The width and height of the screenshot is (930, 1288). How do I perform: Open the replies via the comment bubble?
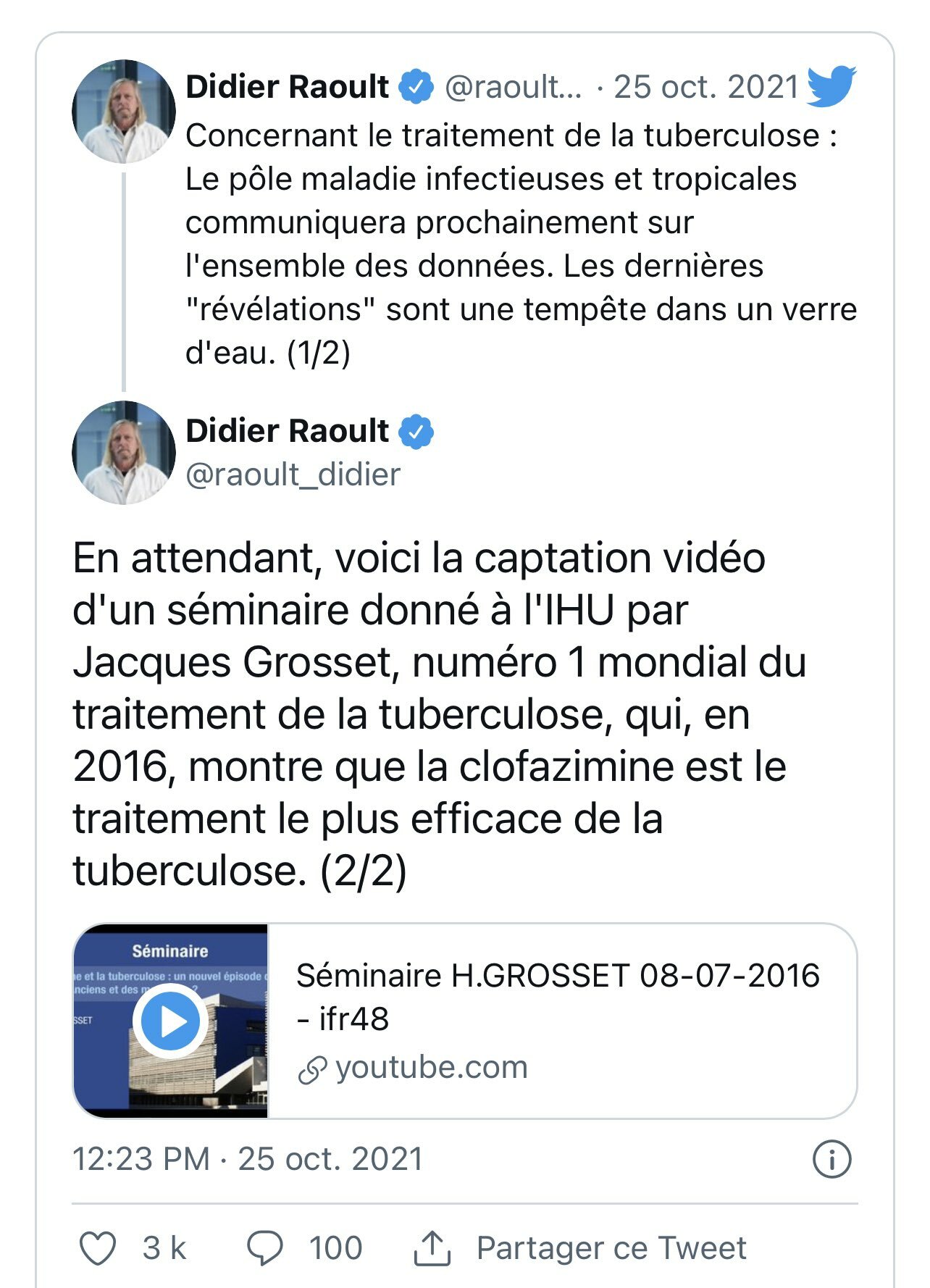(x=265, y=1248)
